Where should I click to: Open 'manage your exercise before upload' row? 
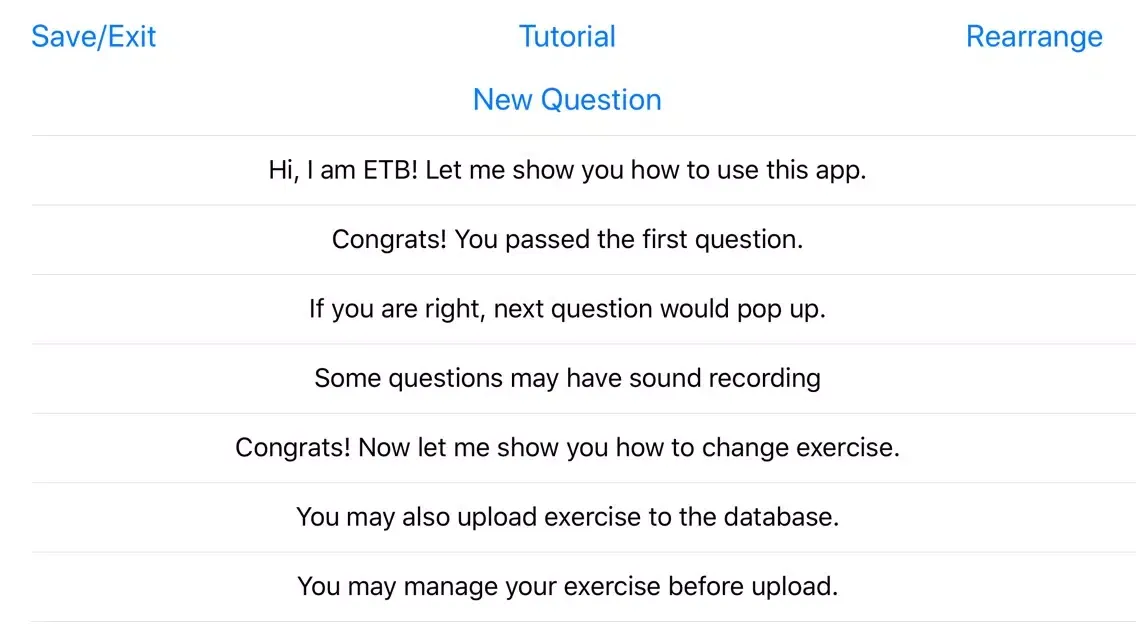tap(567, 586)
